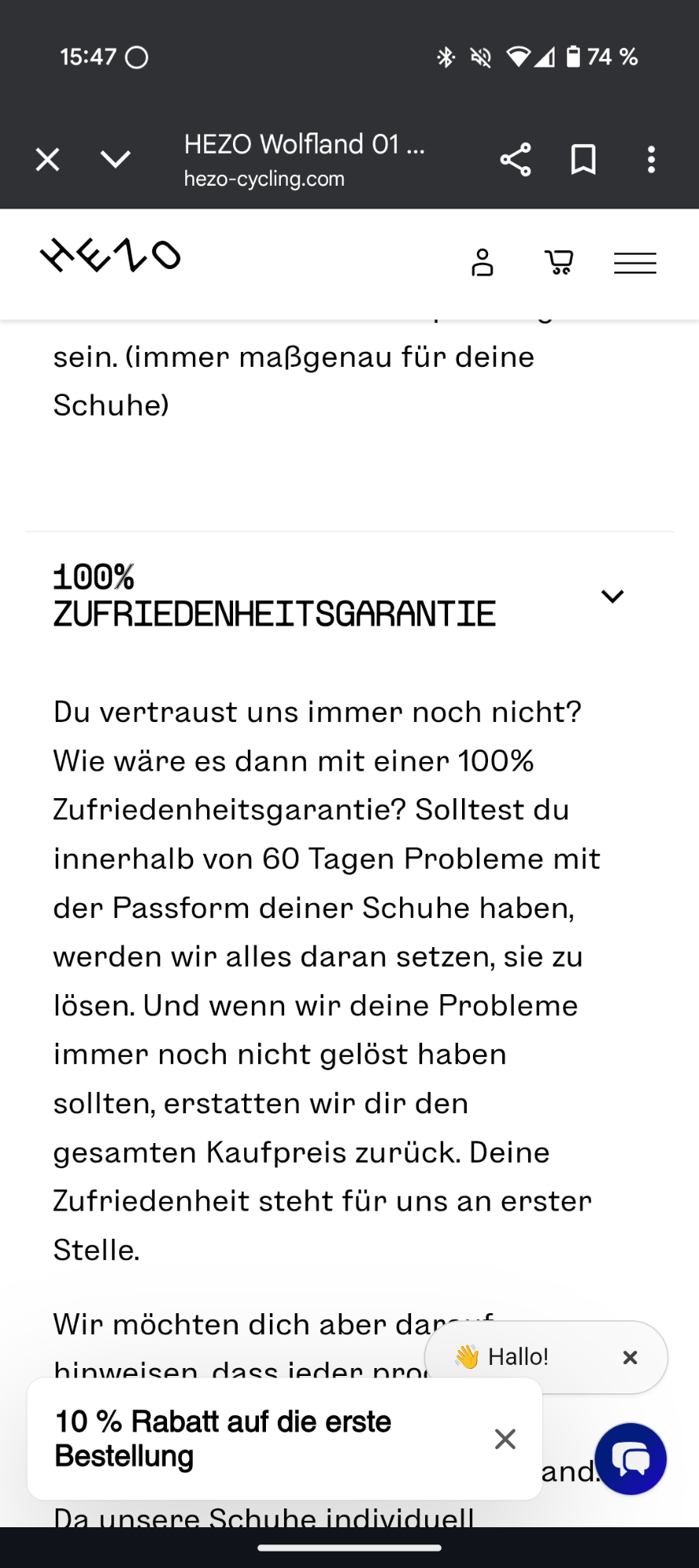Go to HEZO homepage via logo
This screenshot has height=1568, width=699.
click(111, 256)
